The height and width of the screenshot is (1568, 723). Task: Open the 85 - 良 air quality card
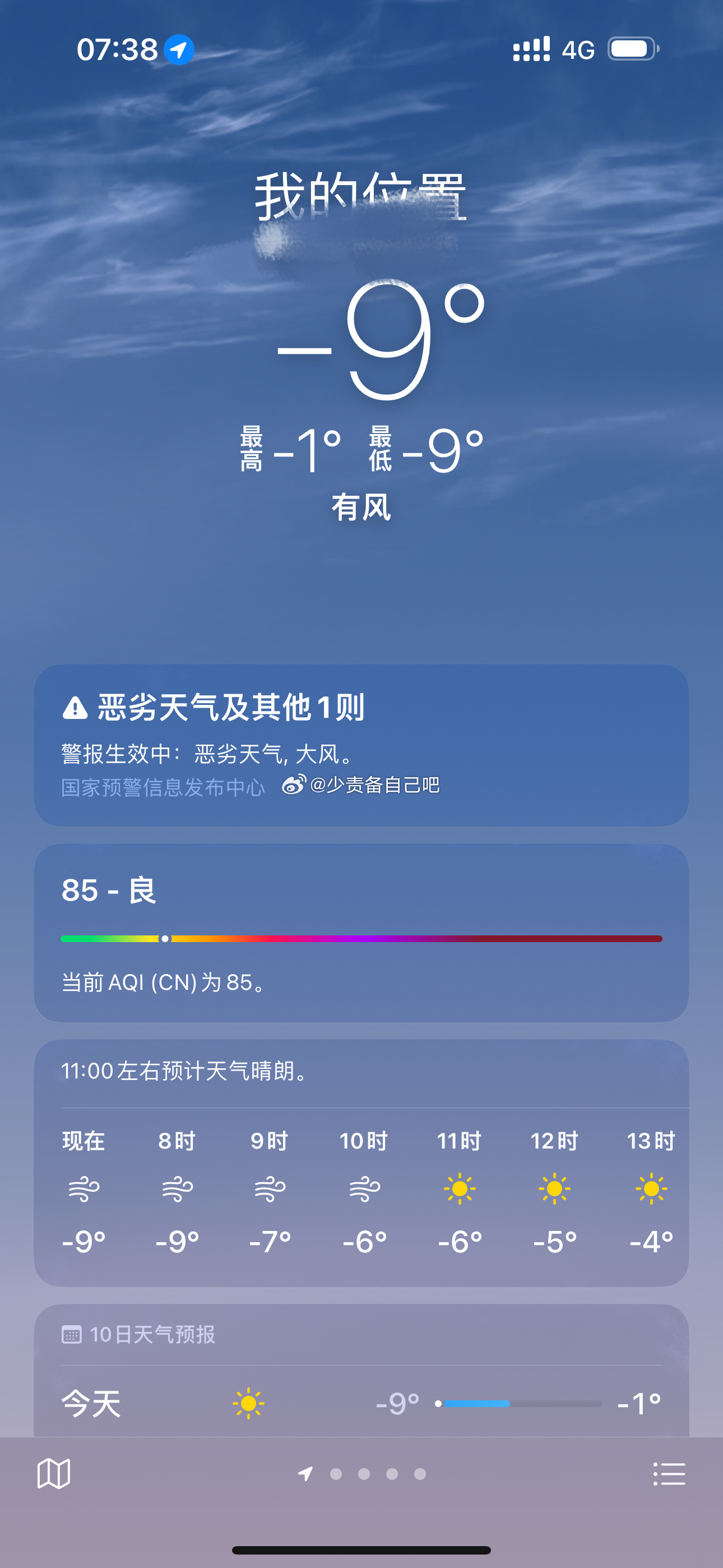[361, 933]
